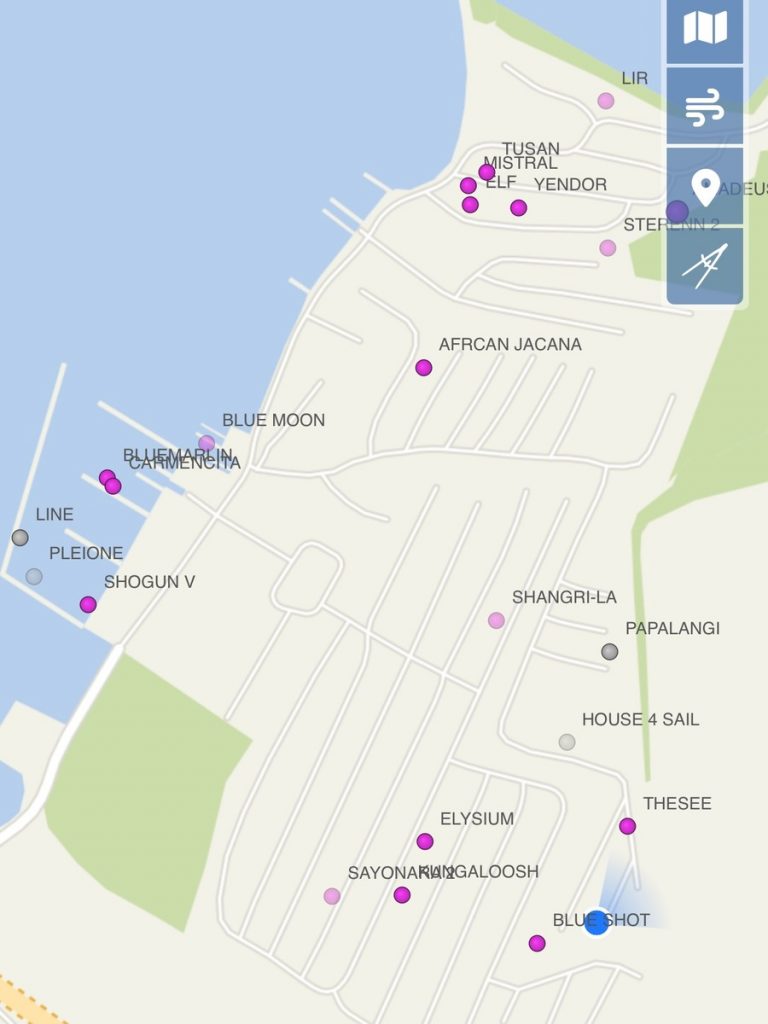Select the BLUE SHOT magenta marker
The height and width of the screenshot is (1024, 768).
pos(537,943)
